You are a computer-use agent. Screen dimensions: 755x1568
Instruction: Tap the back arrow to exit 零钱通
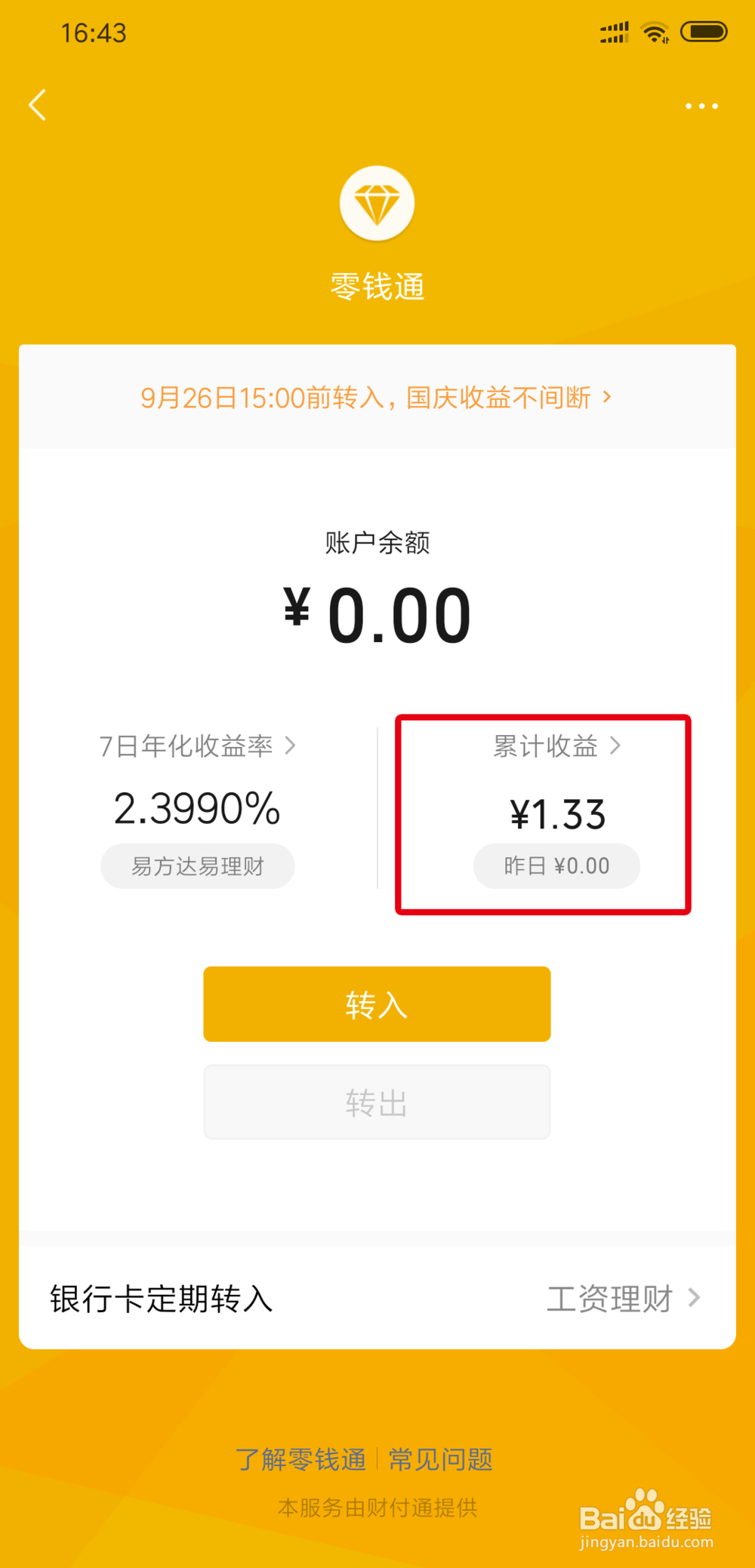pyautogui.click(x=38, y=106)
